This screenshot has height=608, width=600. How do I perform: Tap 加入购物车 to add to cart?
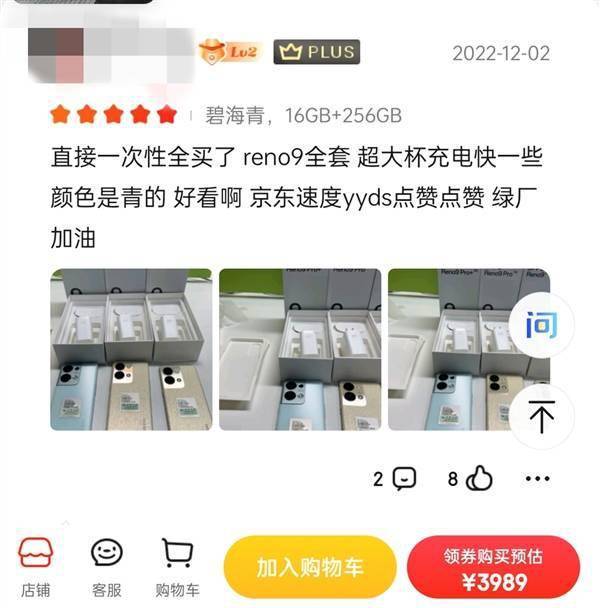pyautogui.click(x=310, y=568)
